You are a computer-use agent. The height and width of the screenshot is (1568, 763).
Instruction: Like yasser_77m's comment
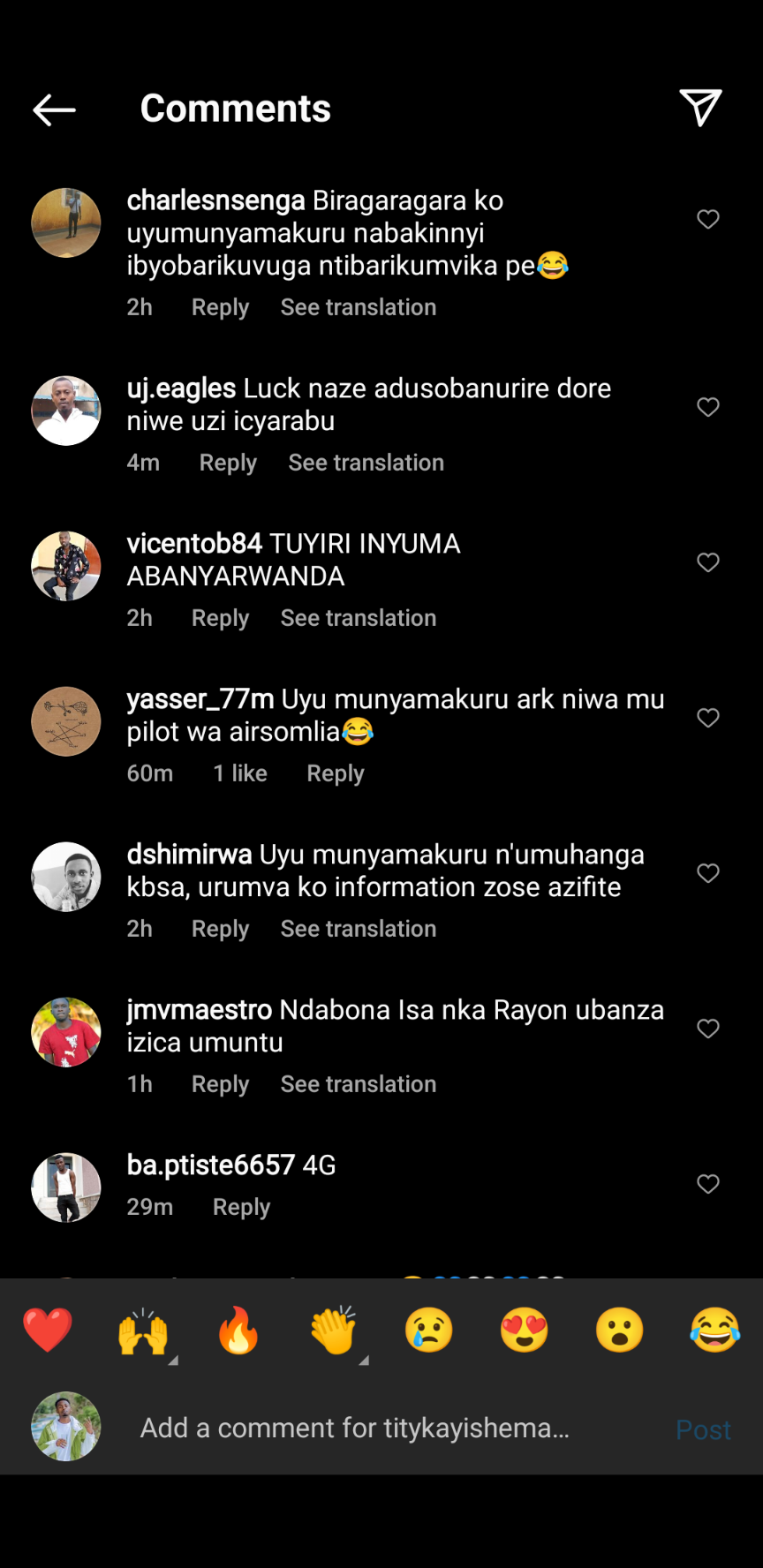(707, 718)
